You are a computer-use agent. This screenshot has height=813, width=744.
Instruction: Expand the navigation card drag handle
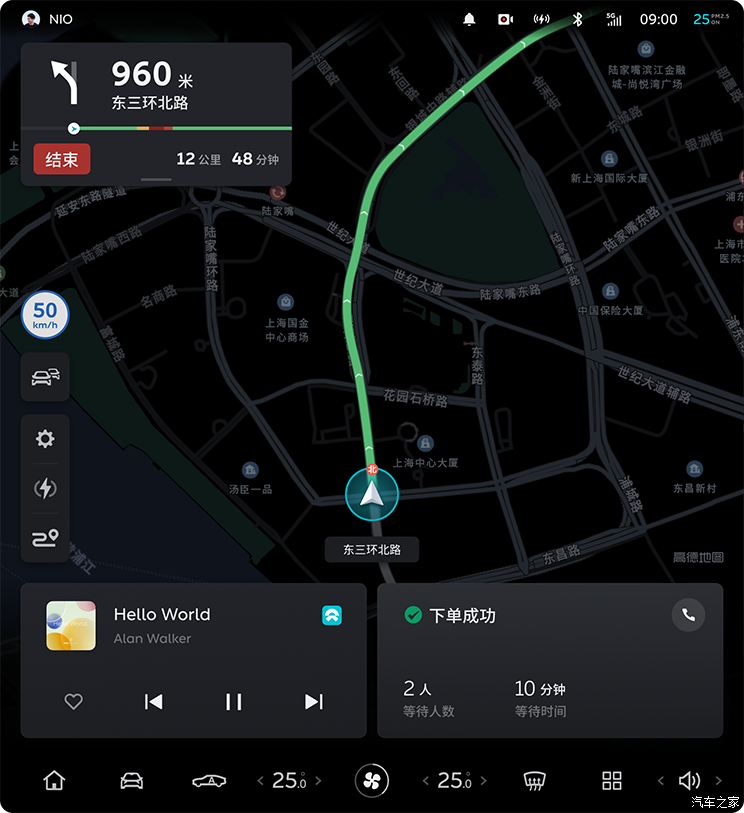[156, 177]
